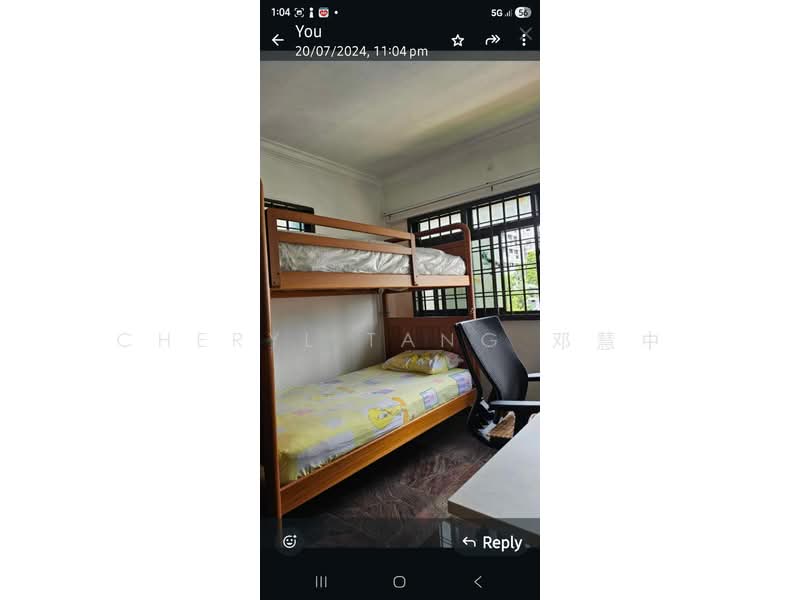Go back from the photo viewer
Screen dimensions: 800x600
278,40
